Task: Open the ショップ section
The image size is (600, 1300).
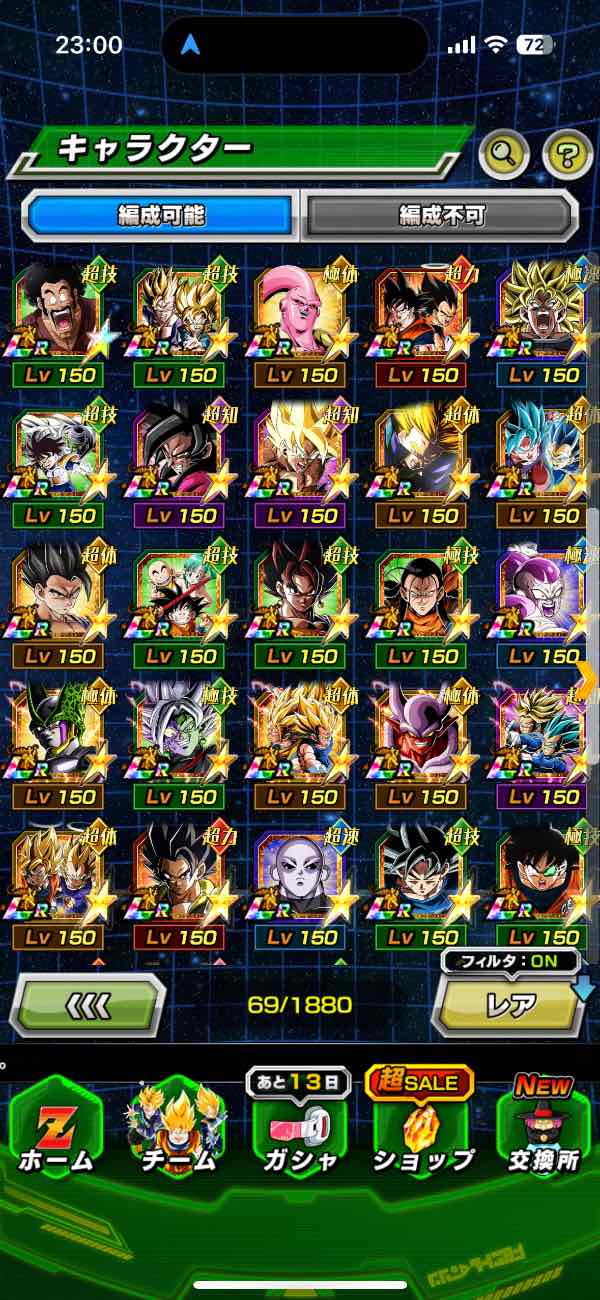Action: point(422,1130)
